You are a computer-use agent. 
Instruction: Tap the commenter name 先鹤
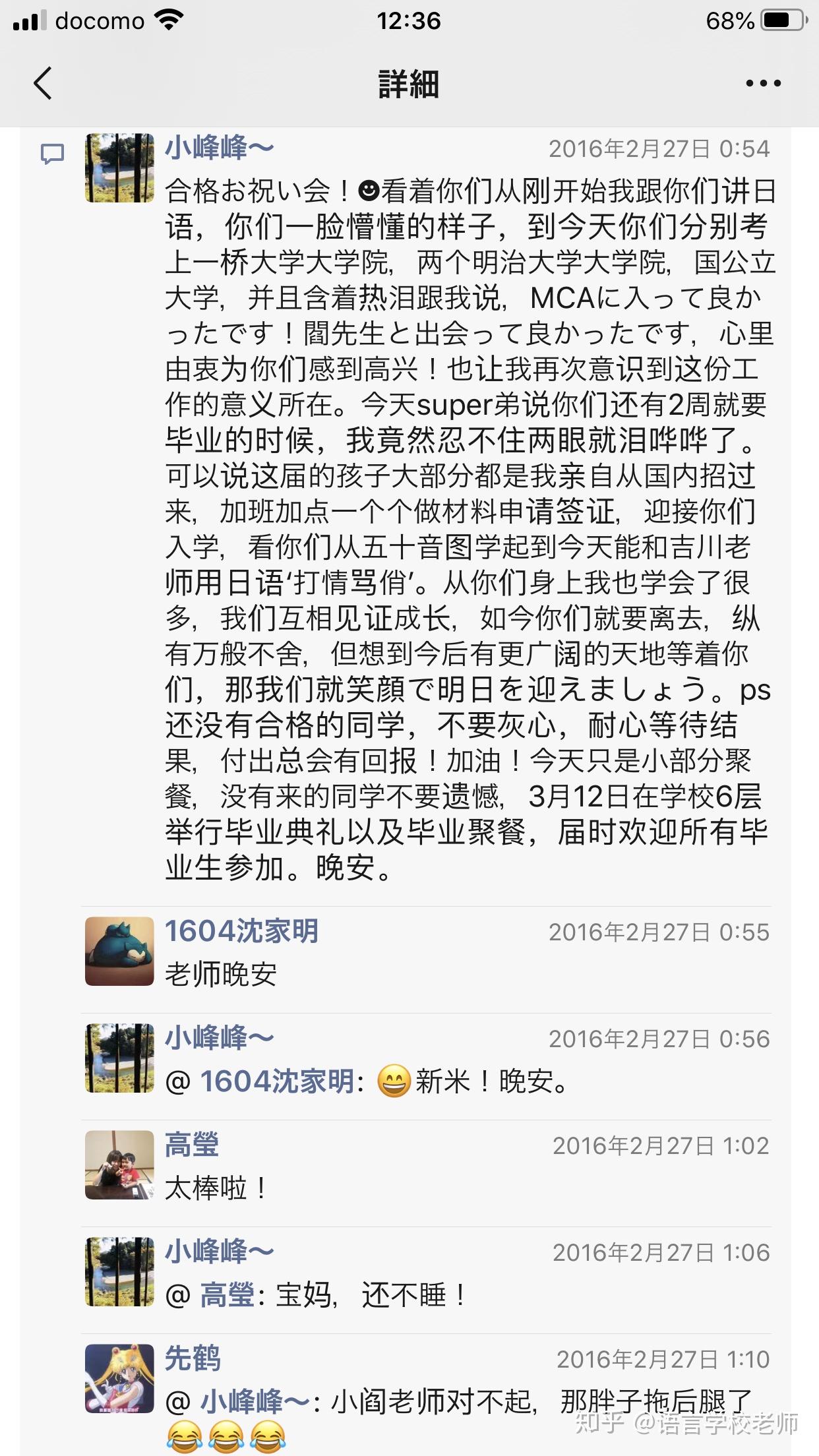tap(193, 1358)
